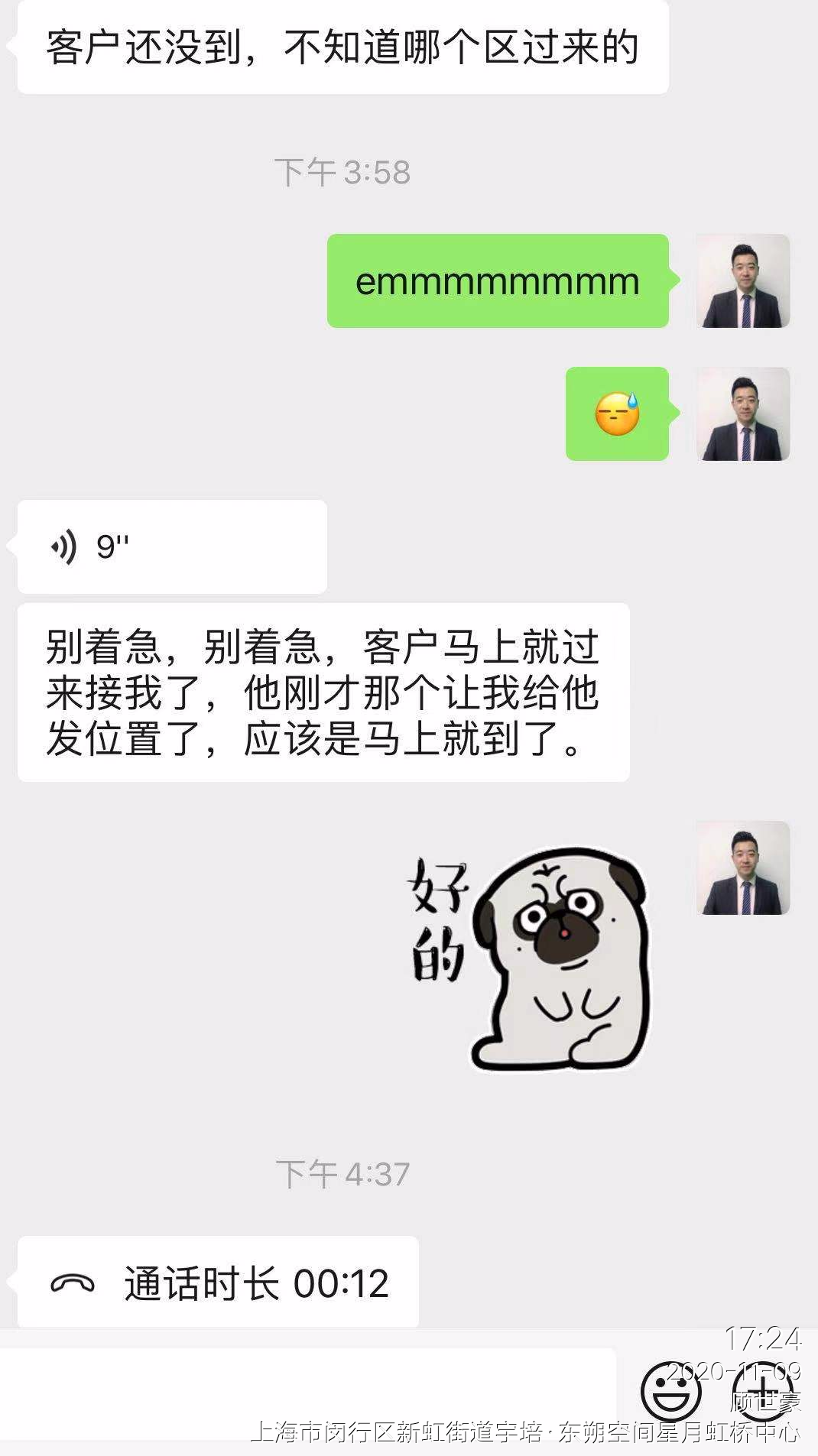Play the 9-second voice message
818x1456 pixels.
point(172,547)
